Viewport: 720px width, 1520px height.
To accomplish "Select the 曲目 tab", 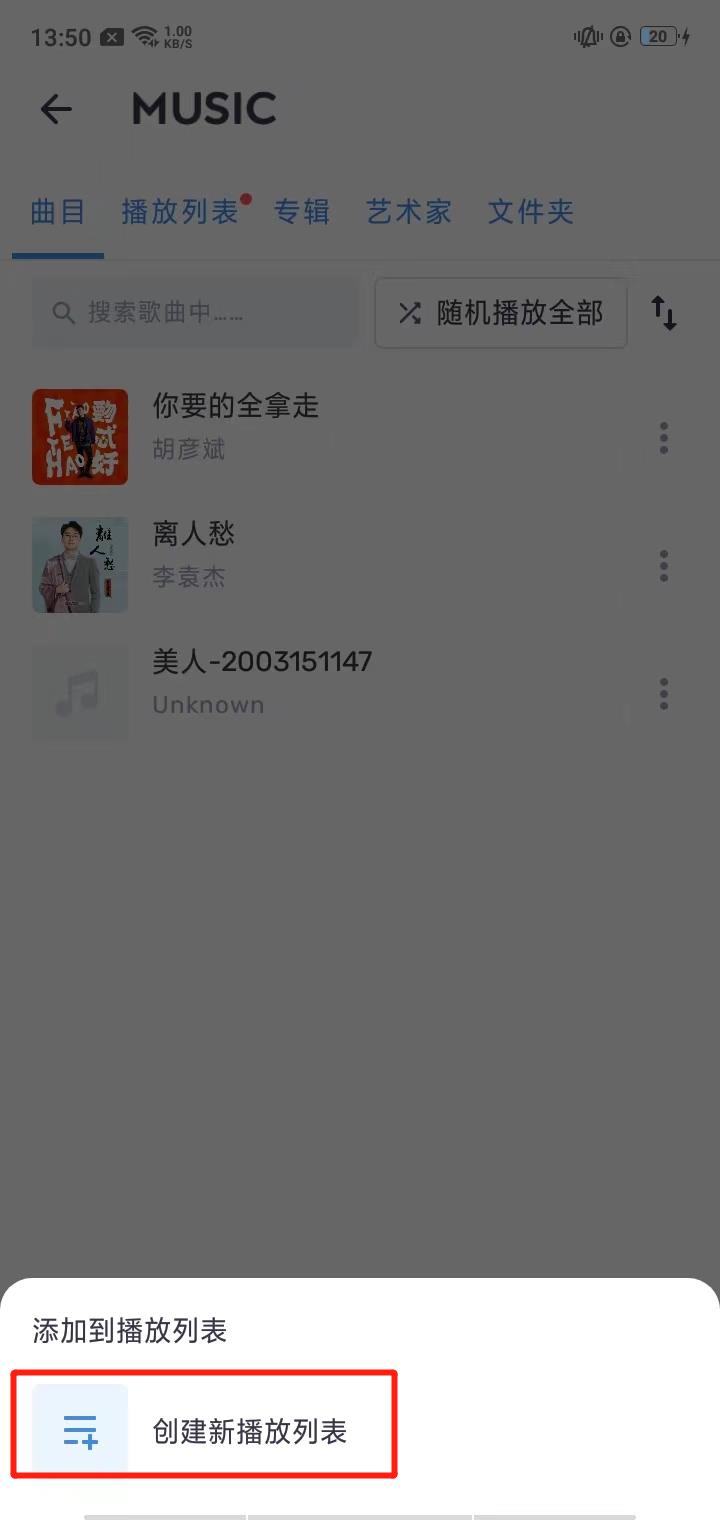I will [58, 212].
